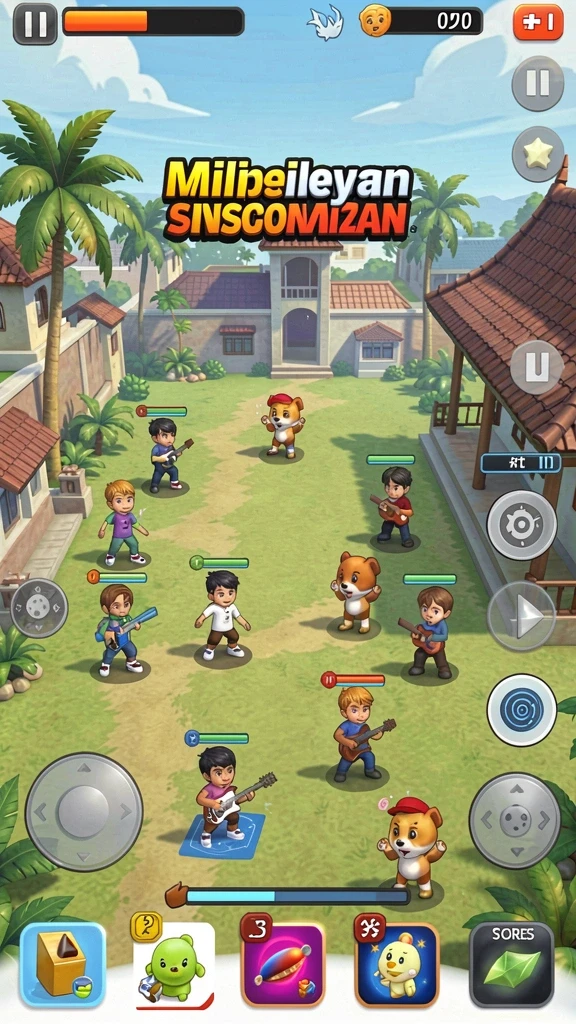Tap the round play arrow button

point(521,615)
